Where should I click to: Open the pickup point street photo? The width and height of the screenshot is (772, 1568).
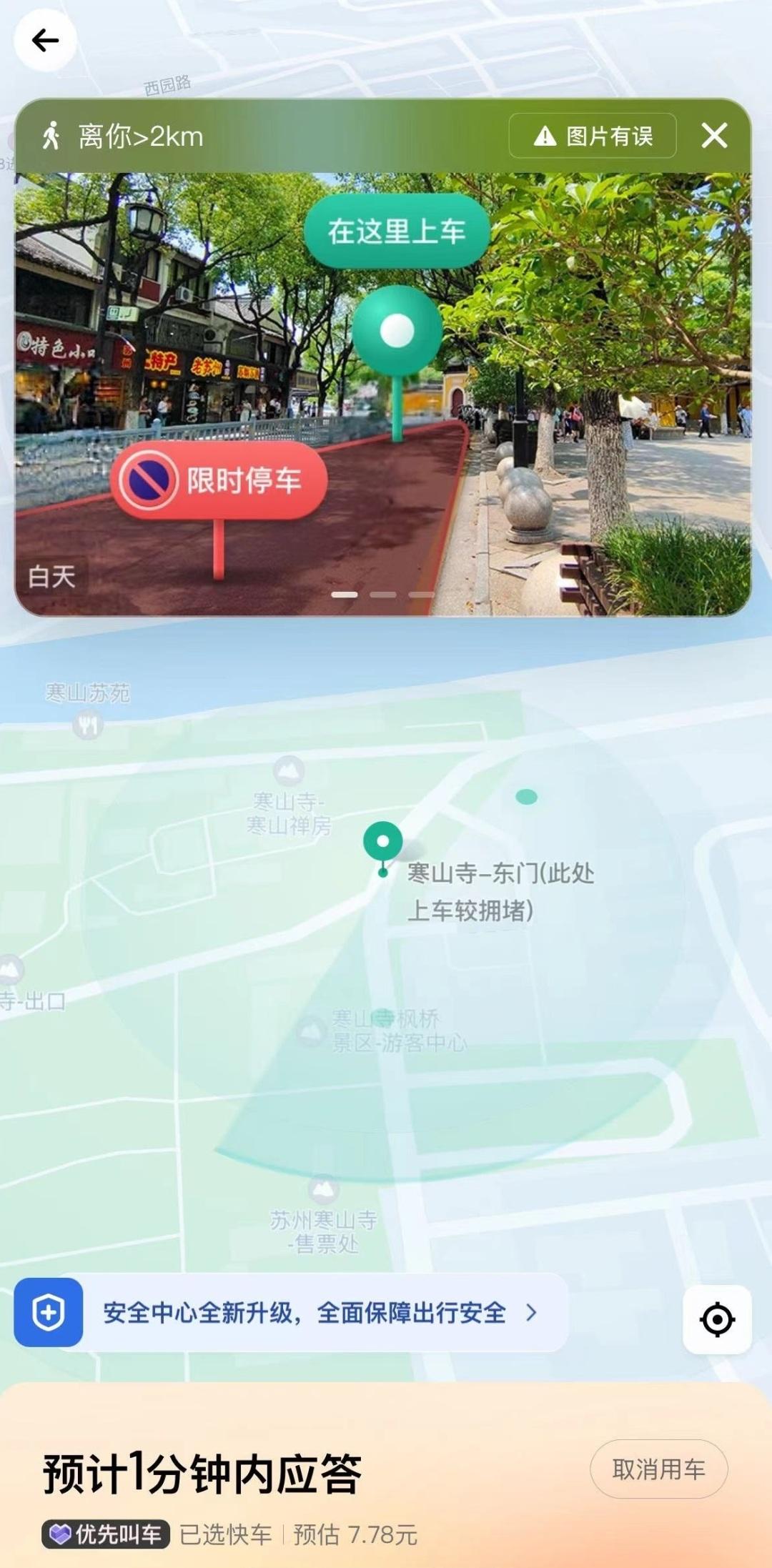[x=382, y=393]
